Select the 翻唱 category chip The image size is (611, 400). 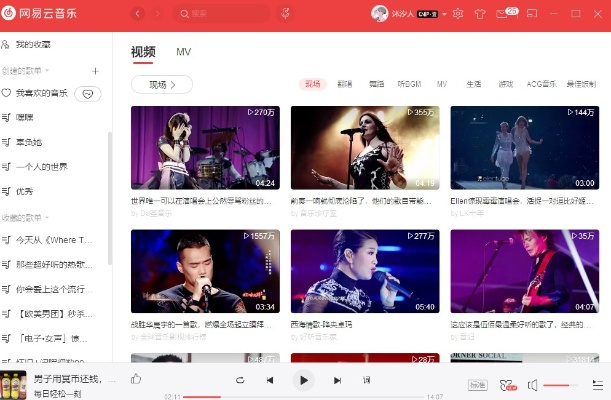(x=344, y=85)
